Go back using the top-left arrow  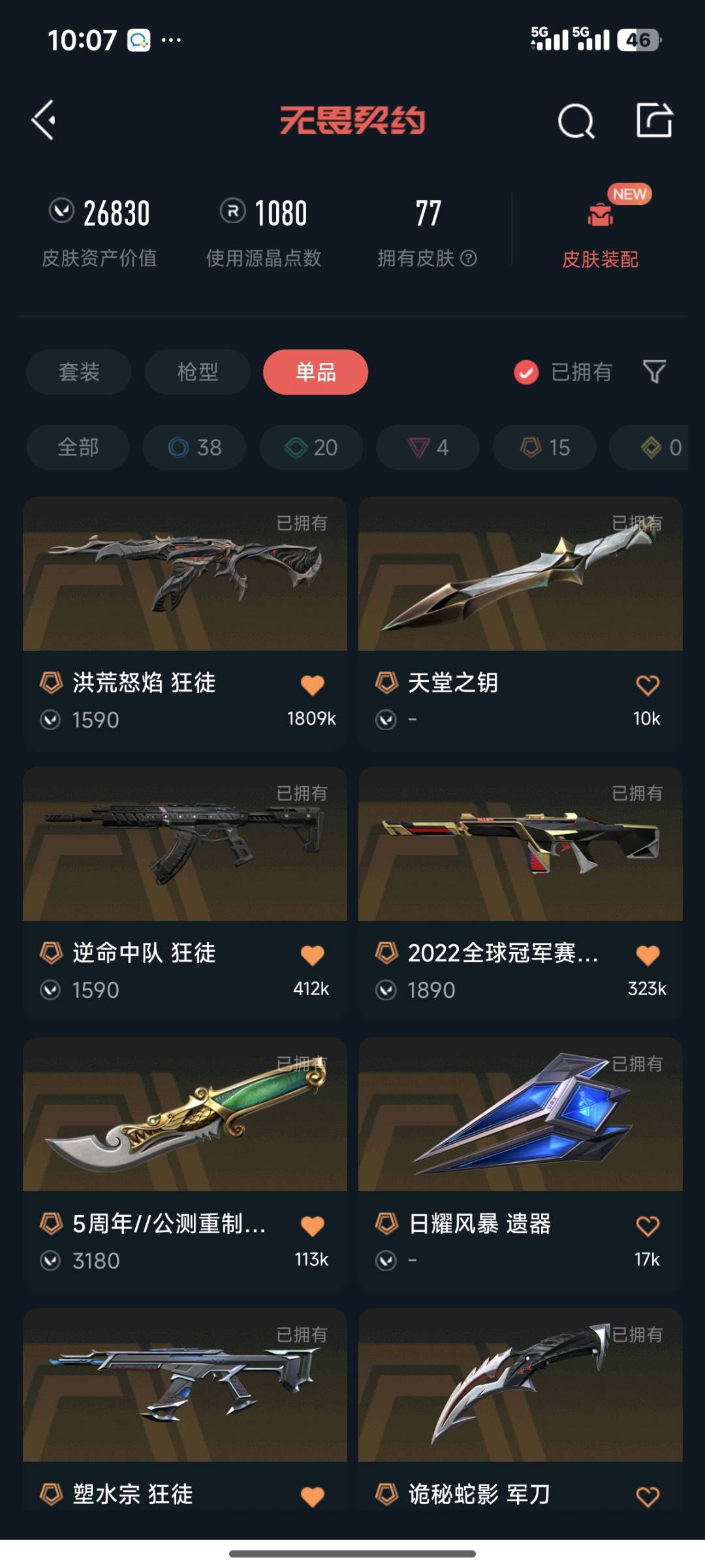click(x=44, y=120)
